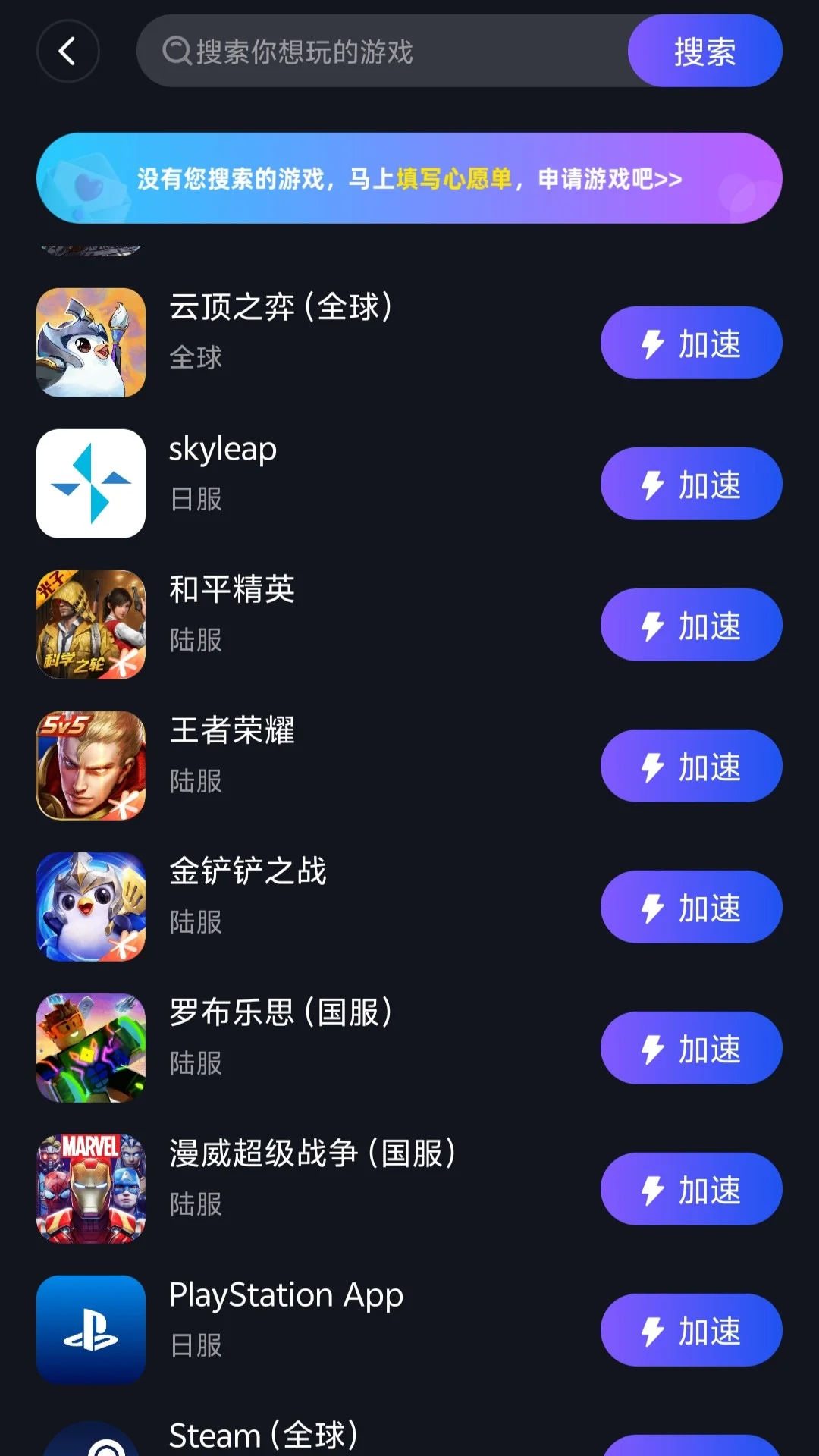Tap the back arrow at top left
This screenshot has height=1456, width=819.
(68, 50)
